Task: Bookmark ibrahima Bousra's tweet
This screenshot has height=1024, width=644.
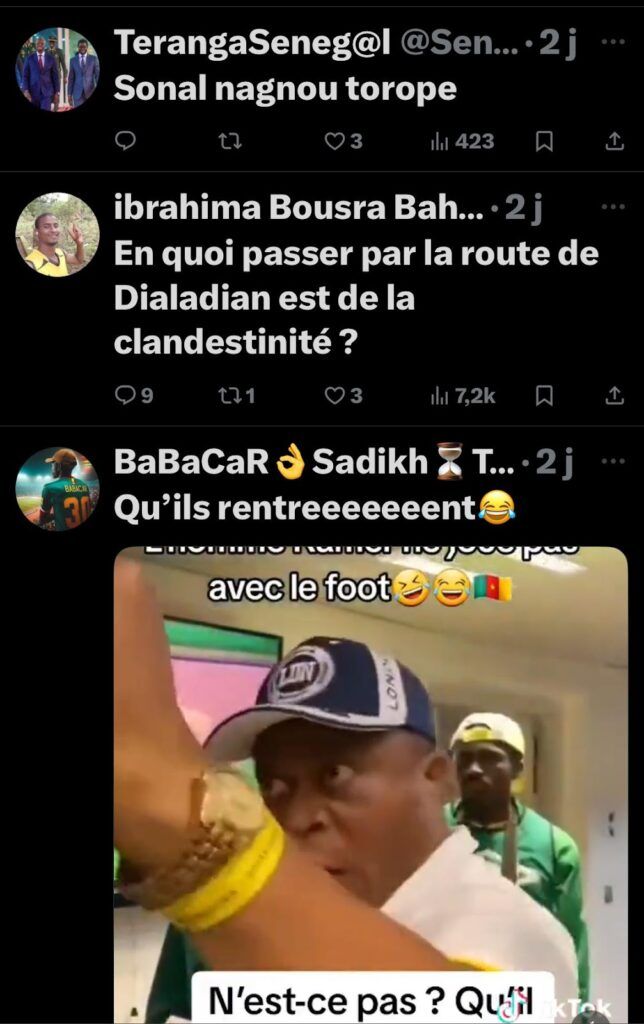Action: [x=544, y=396]
